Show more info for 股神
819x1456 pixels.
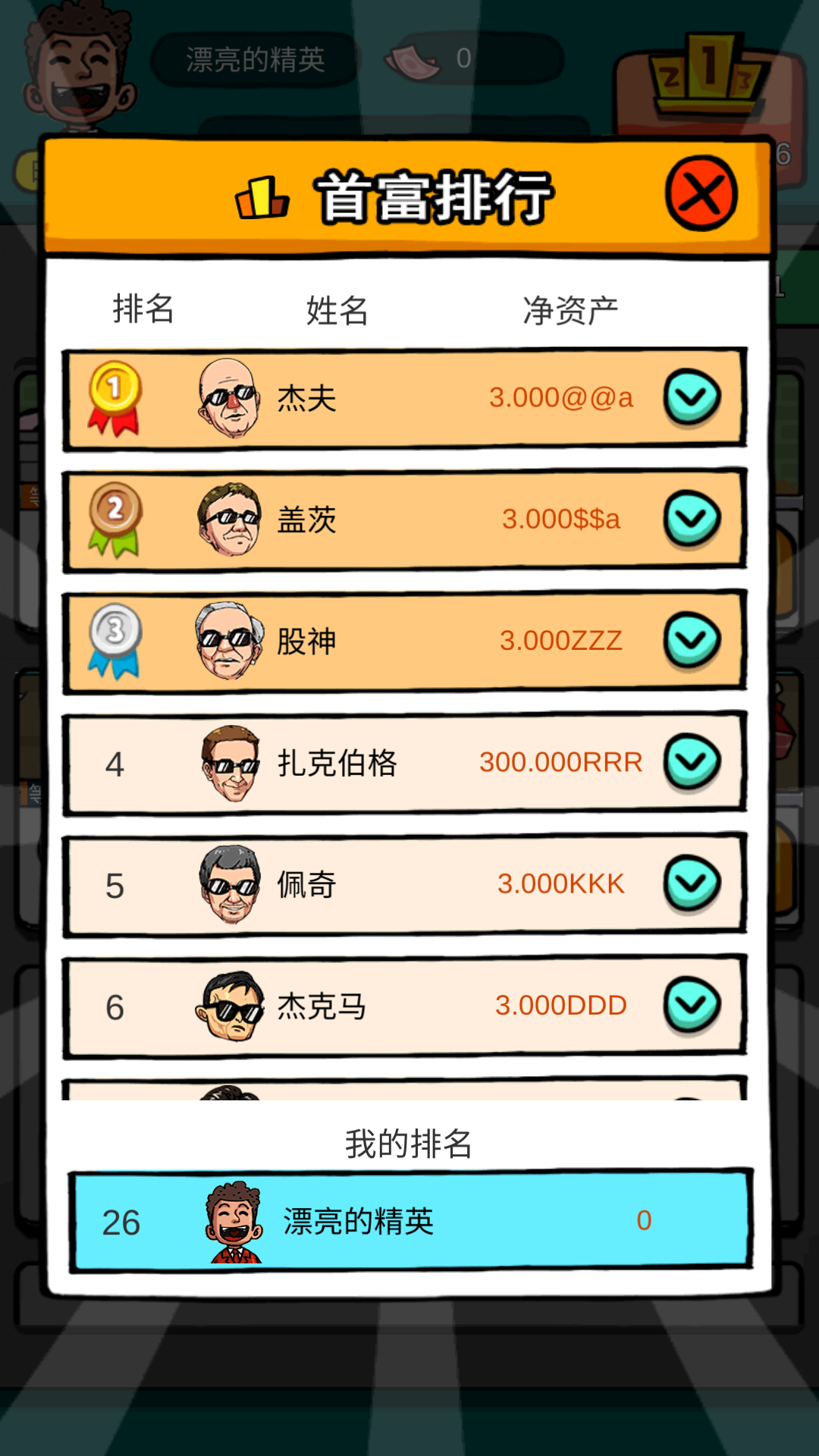pos(692,640)
